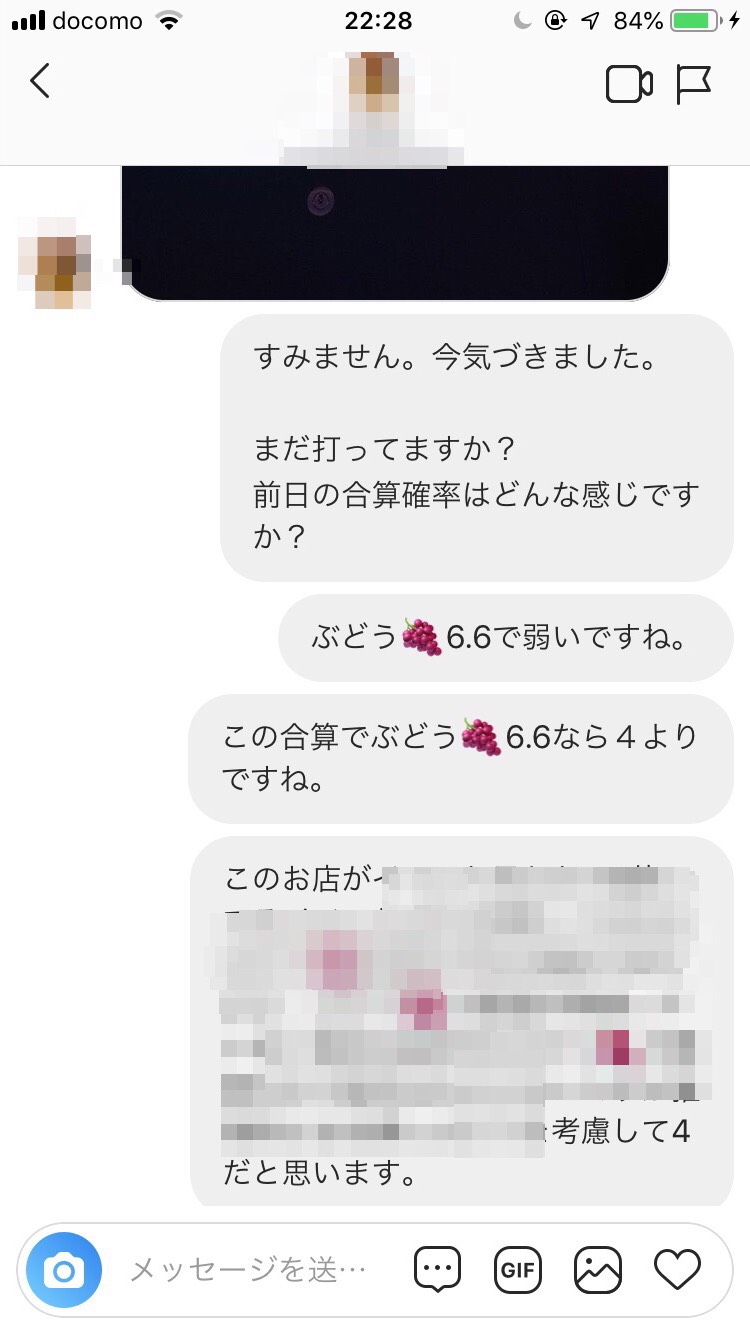Open the camera to send a photo
The height and width of the screenshot is (1334, 750).
(64, 1271)
